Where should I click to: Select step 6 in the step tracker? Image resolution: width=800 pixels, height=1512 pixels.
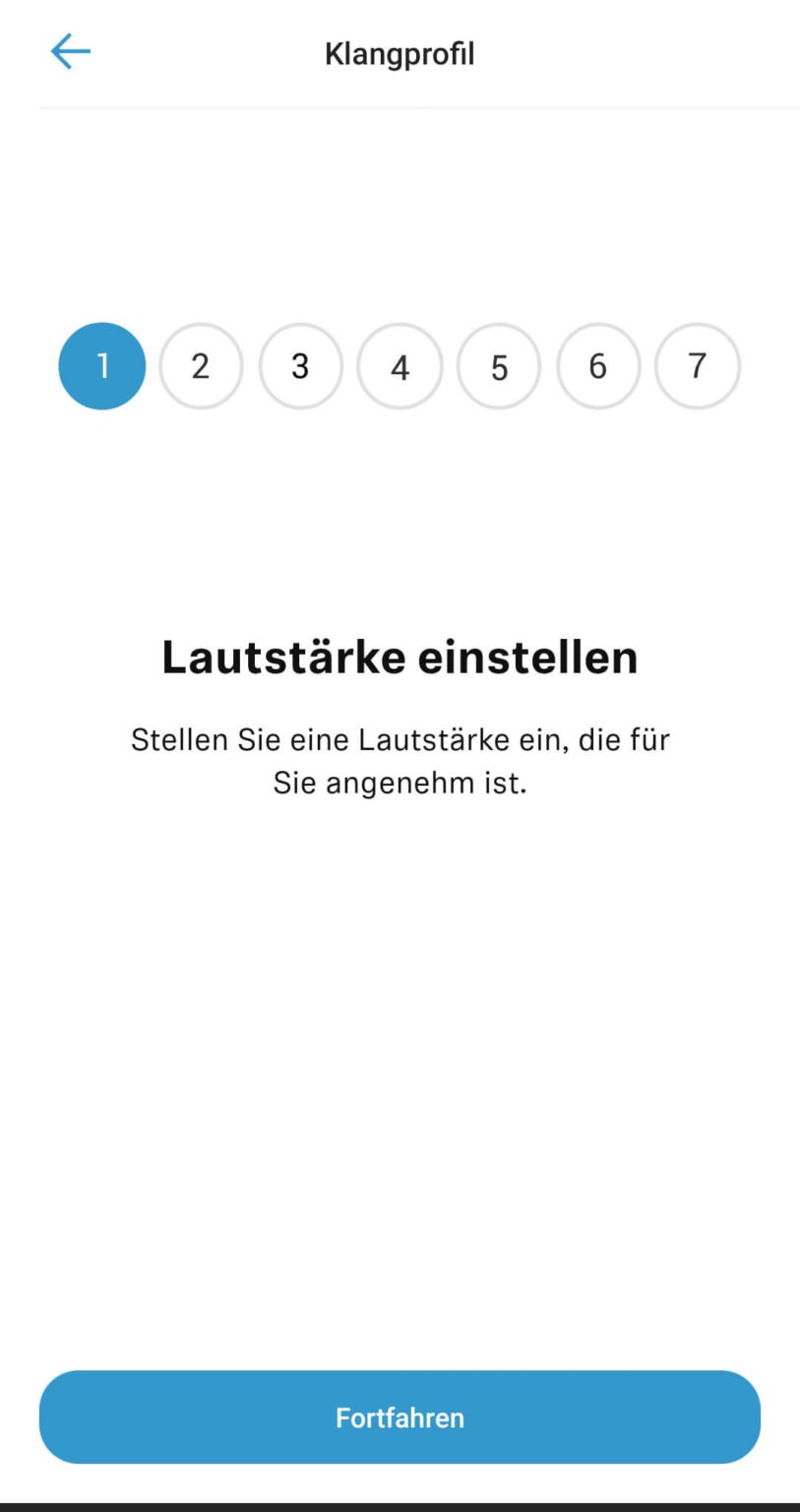598,365
